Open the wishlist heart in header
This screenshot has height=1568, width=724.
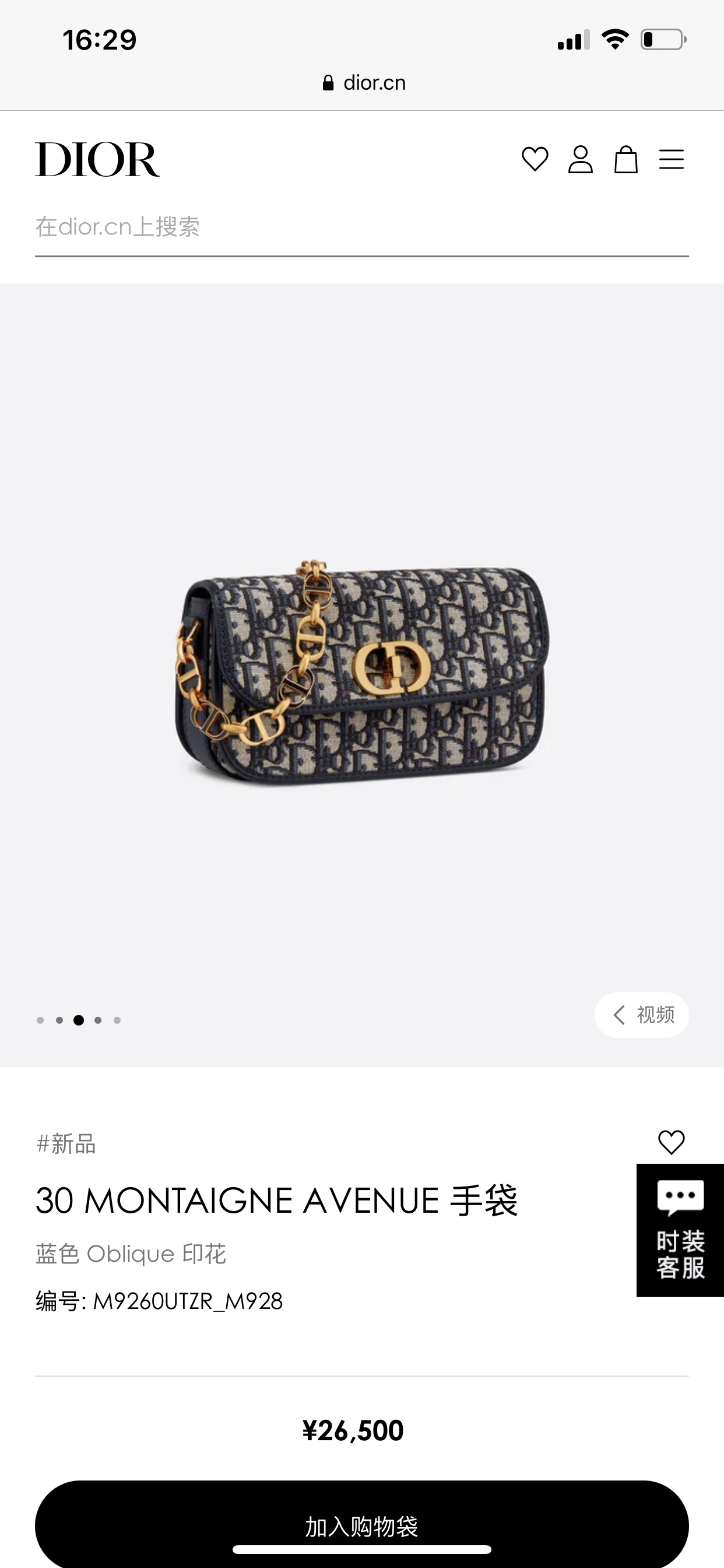(535, 159)
